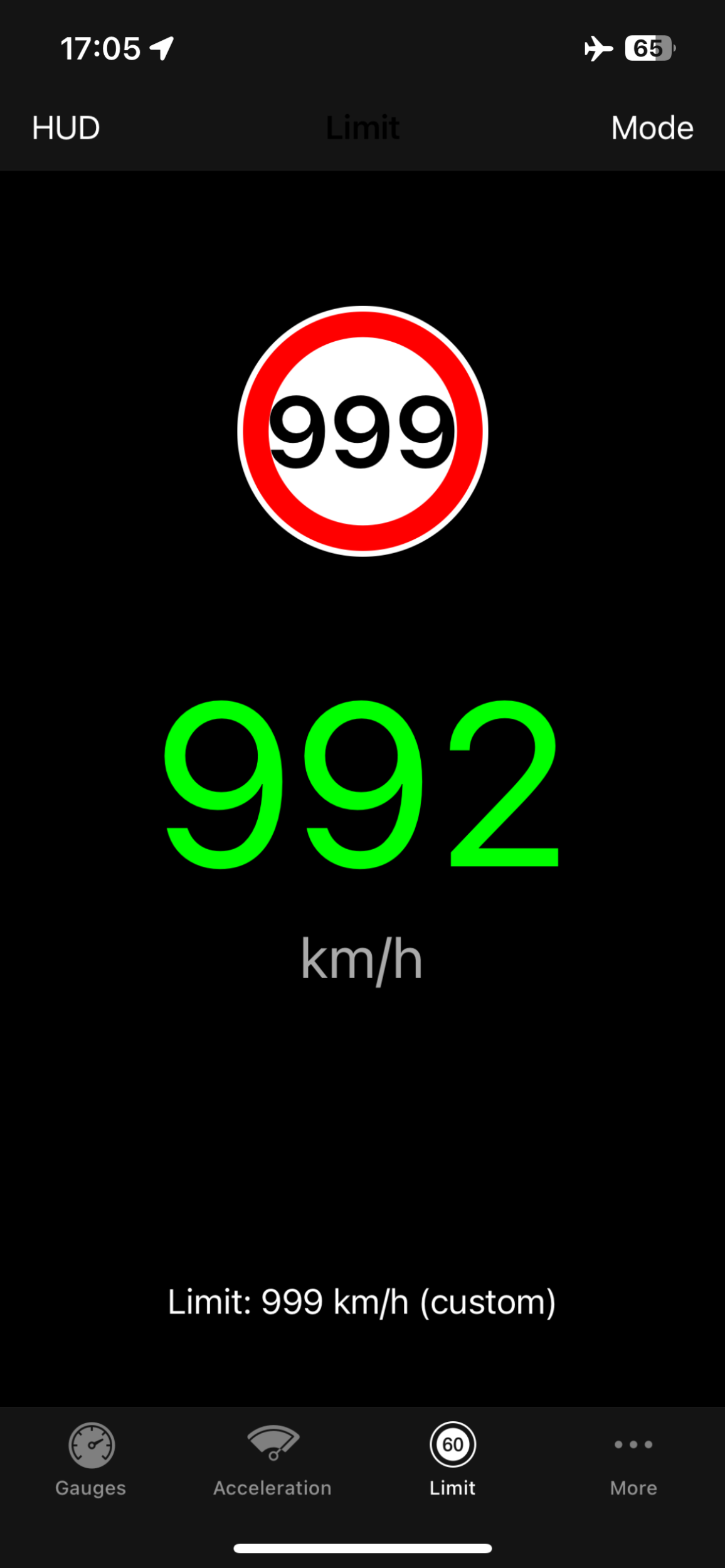This screenshot has width=725, height=1568.
Task: Select the Limit tab
Action: point(452,1459)
